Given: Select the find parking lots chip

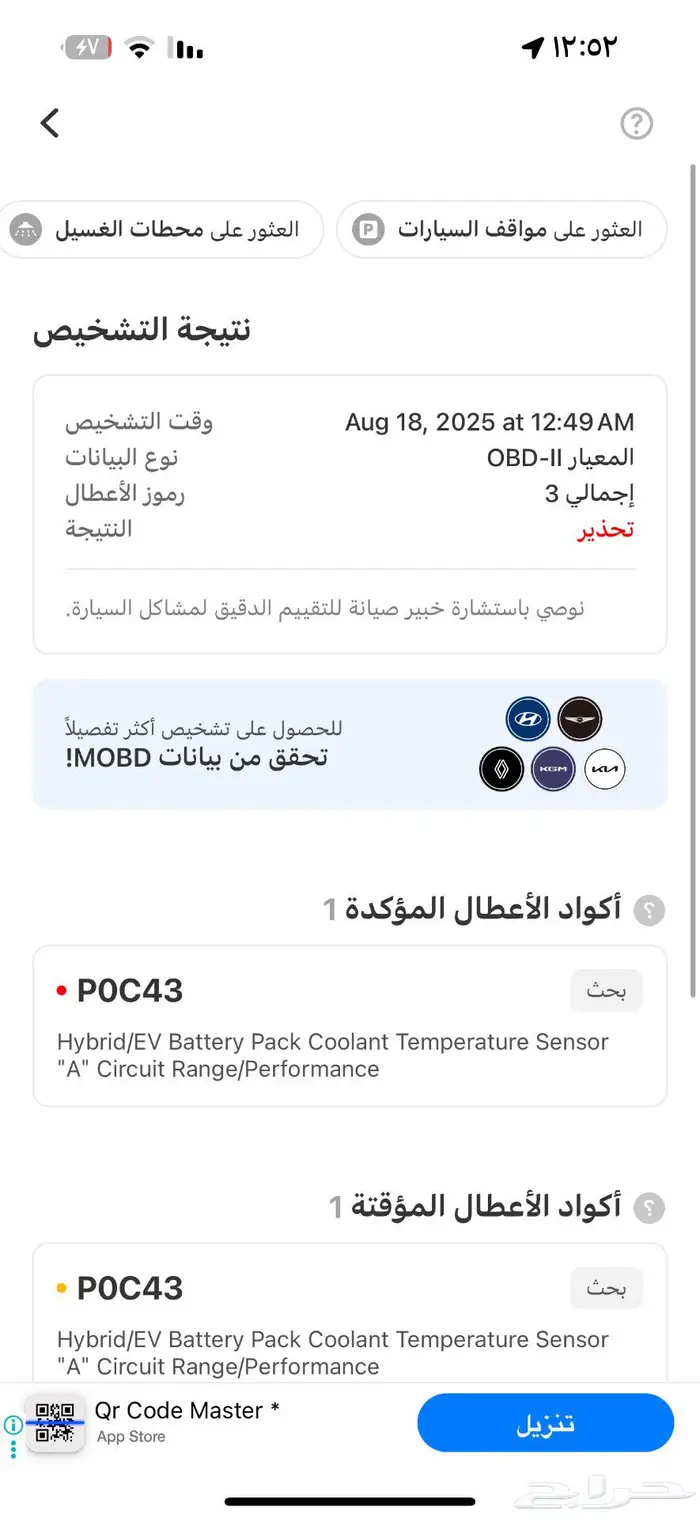Looking at the screenshot, I should point(501,230).
